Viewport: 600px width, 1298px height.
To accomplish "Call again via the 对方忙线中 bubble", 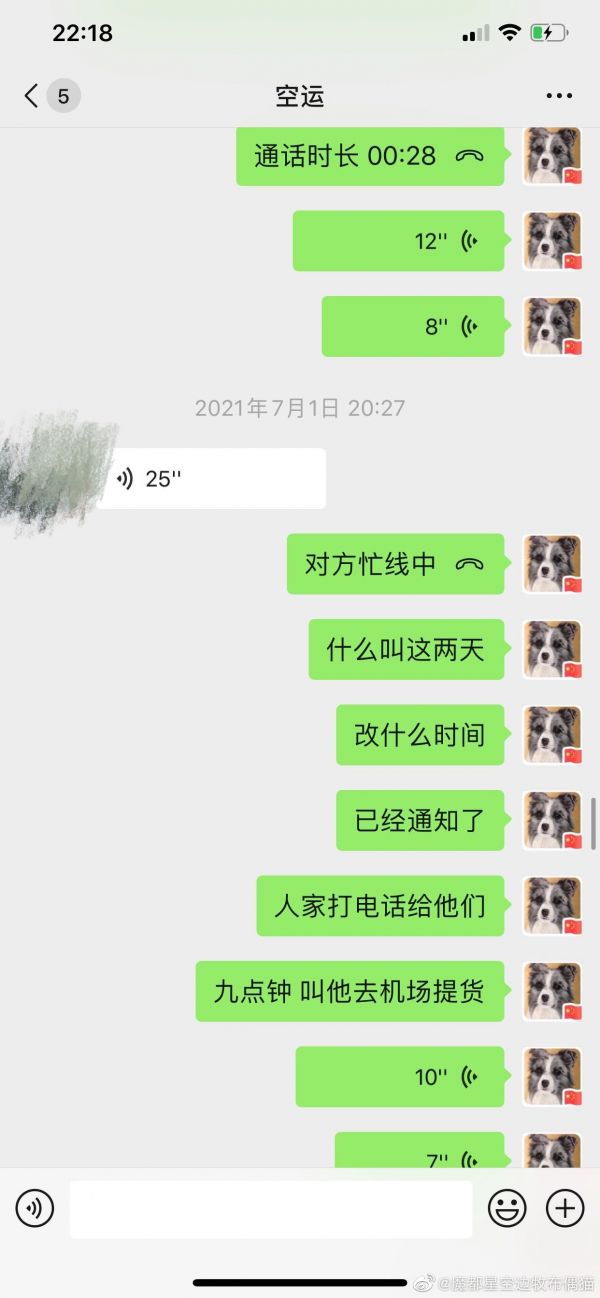I will click(x=395, y=564).
